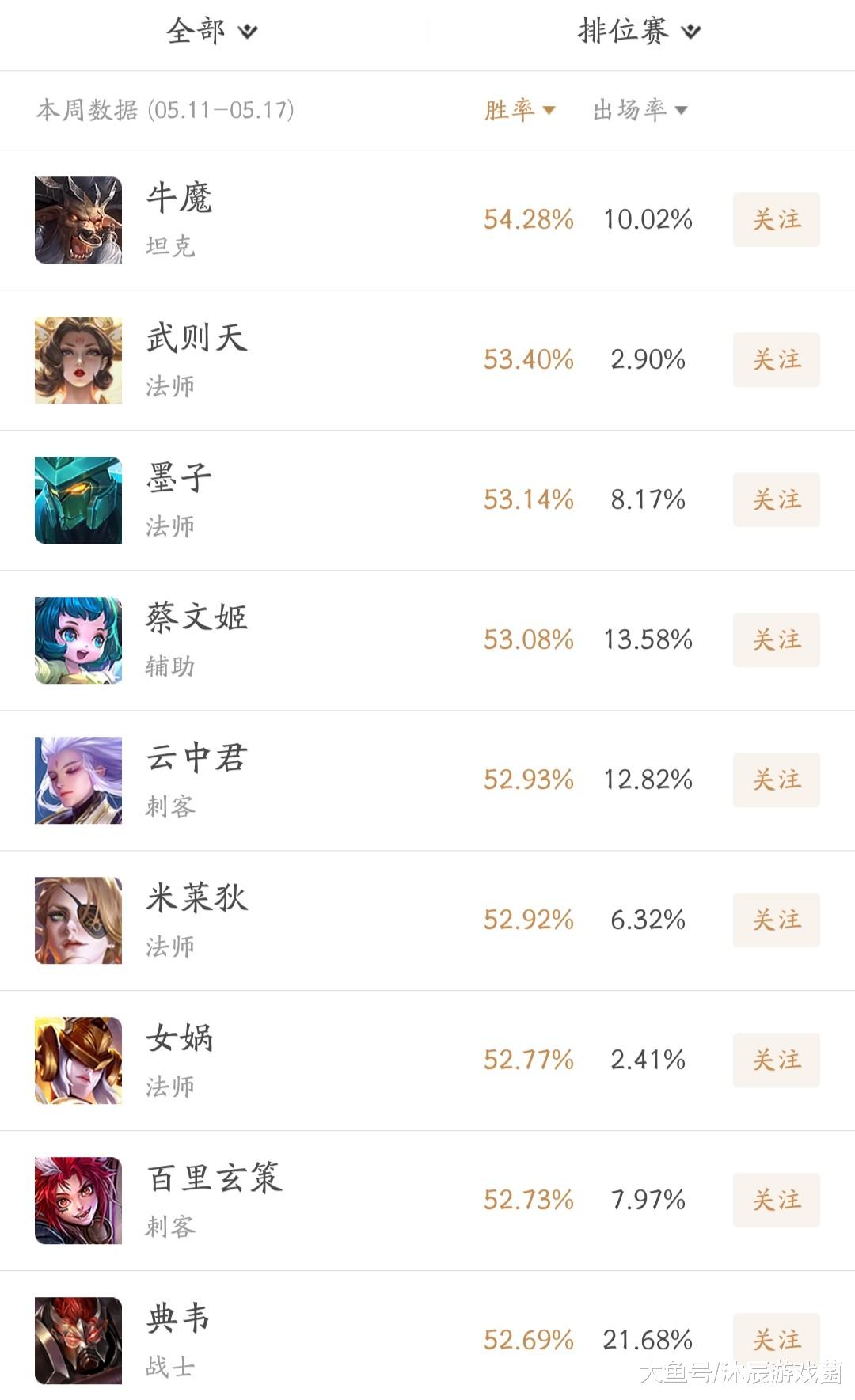The height and width of the screenshot is (1400, 855).
Task: Follow 云中君 in the list
Action: coord(776,780)
